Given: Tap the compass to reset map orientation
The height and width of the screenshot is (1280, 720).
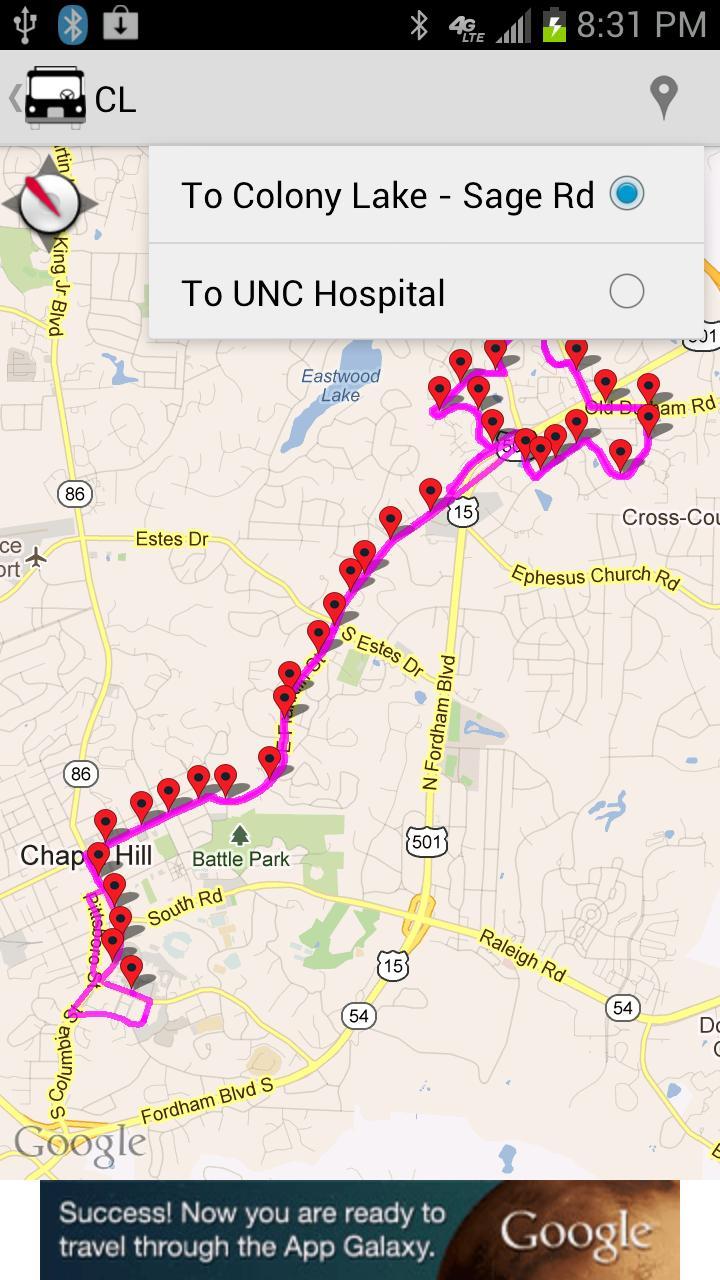Looking at the screenshot, I should 50,203.
